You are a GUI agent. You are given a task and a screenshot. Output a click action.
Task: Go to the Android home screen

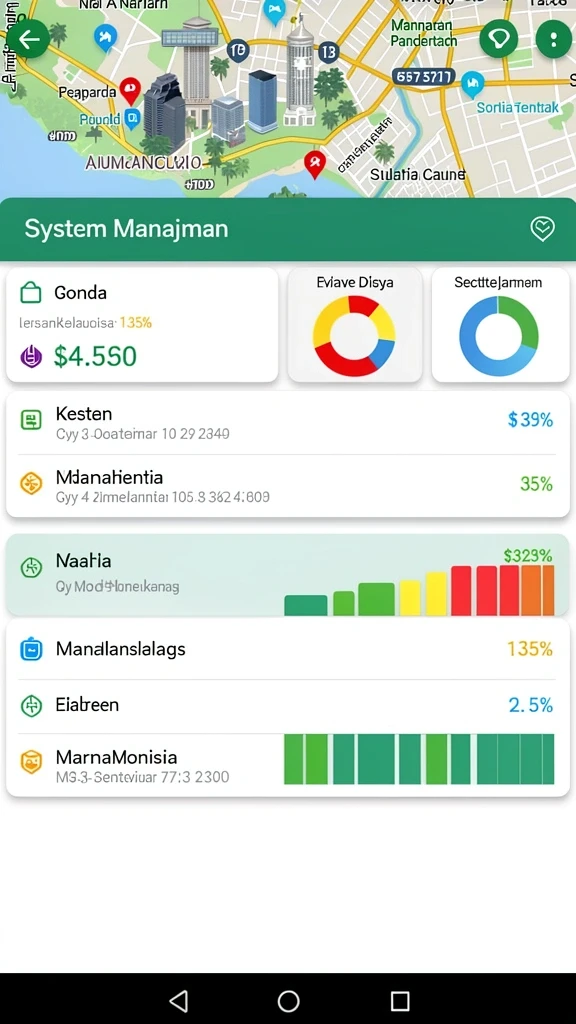click(x=288, y=1000)
